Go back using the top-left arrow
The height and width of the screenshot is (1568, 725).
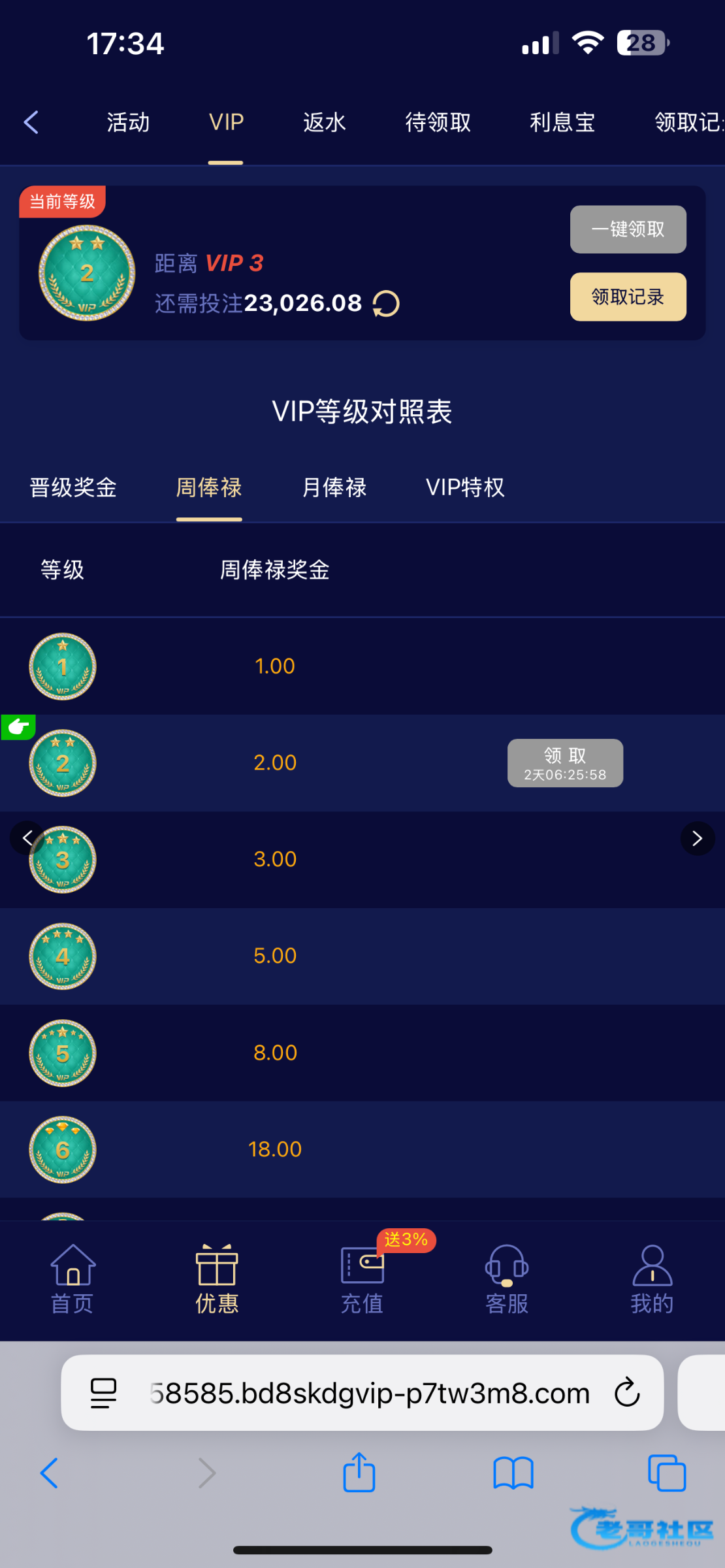(x=31, y=122)
